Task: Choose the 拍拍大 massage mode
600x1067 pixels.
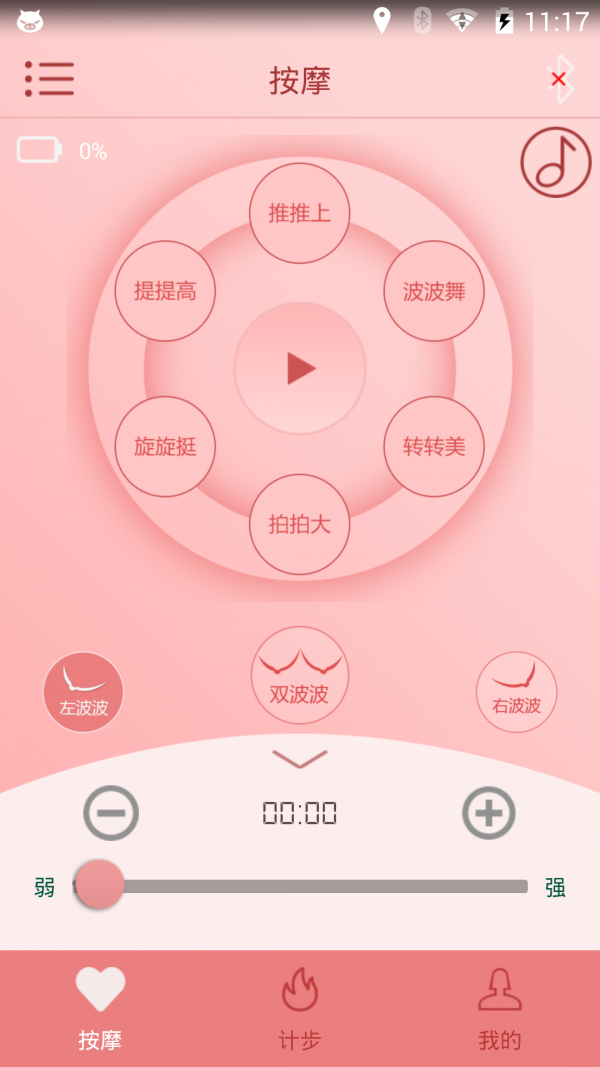Action: [x=299, y=524]
